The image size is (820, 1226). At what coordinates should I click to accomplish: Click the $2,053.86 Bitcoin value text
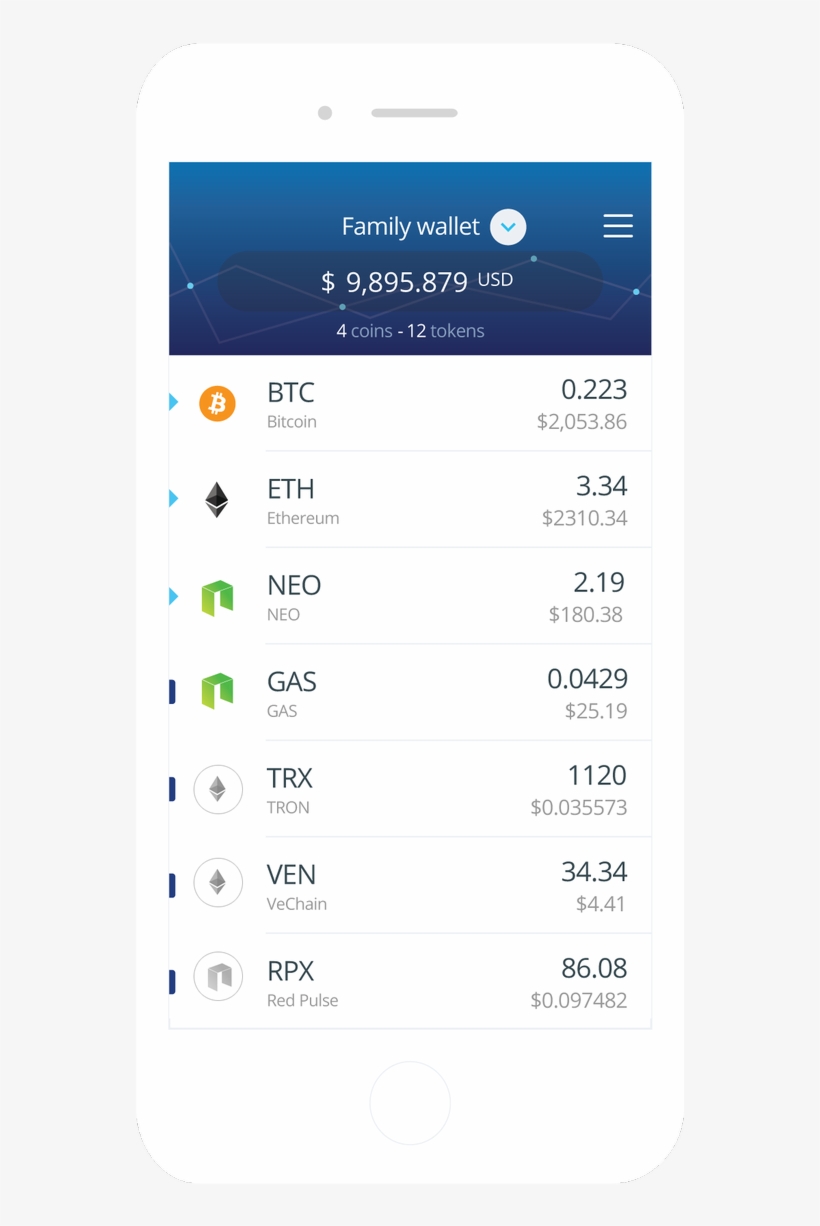click(586, 423)
